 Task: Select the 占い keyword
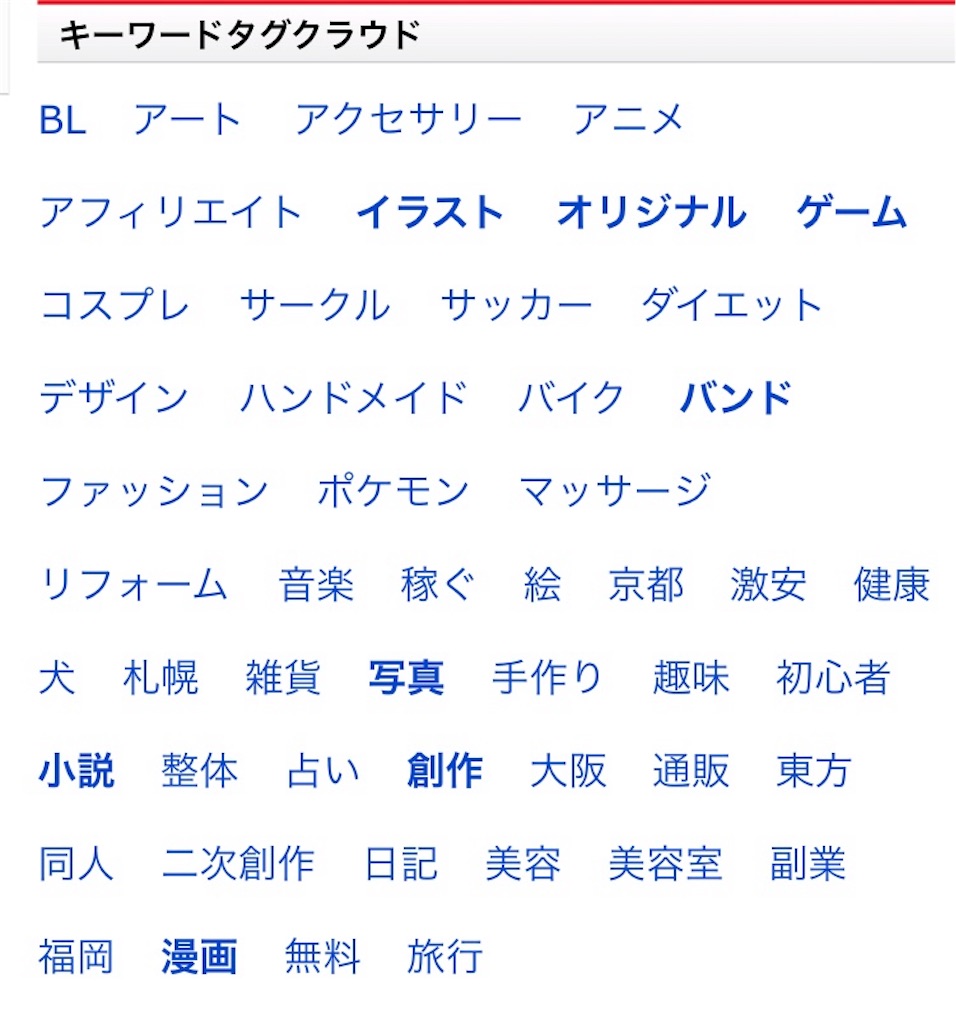pos(322,771)
